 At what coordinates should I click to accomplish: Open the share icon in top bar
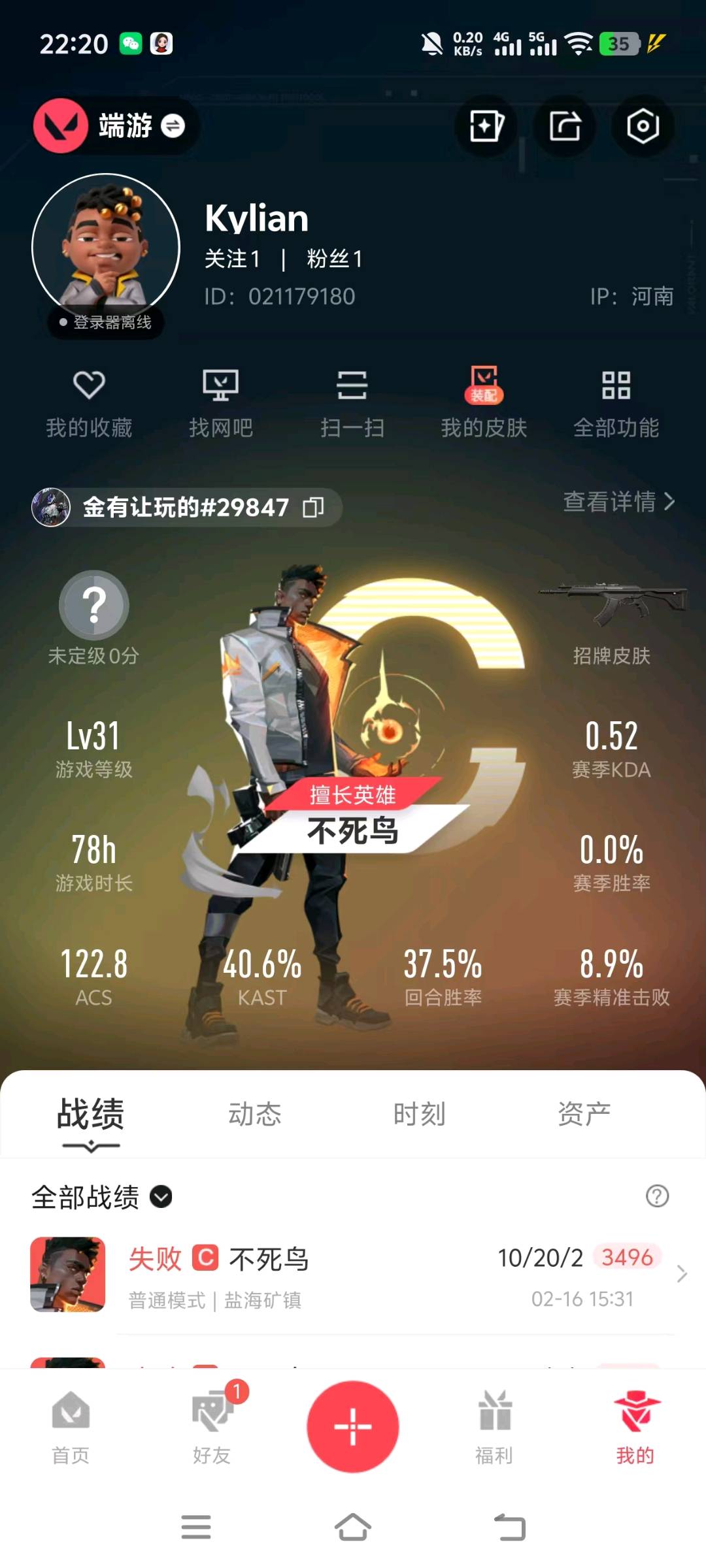click(565, 125)
